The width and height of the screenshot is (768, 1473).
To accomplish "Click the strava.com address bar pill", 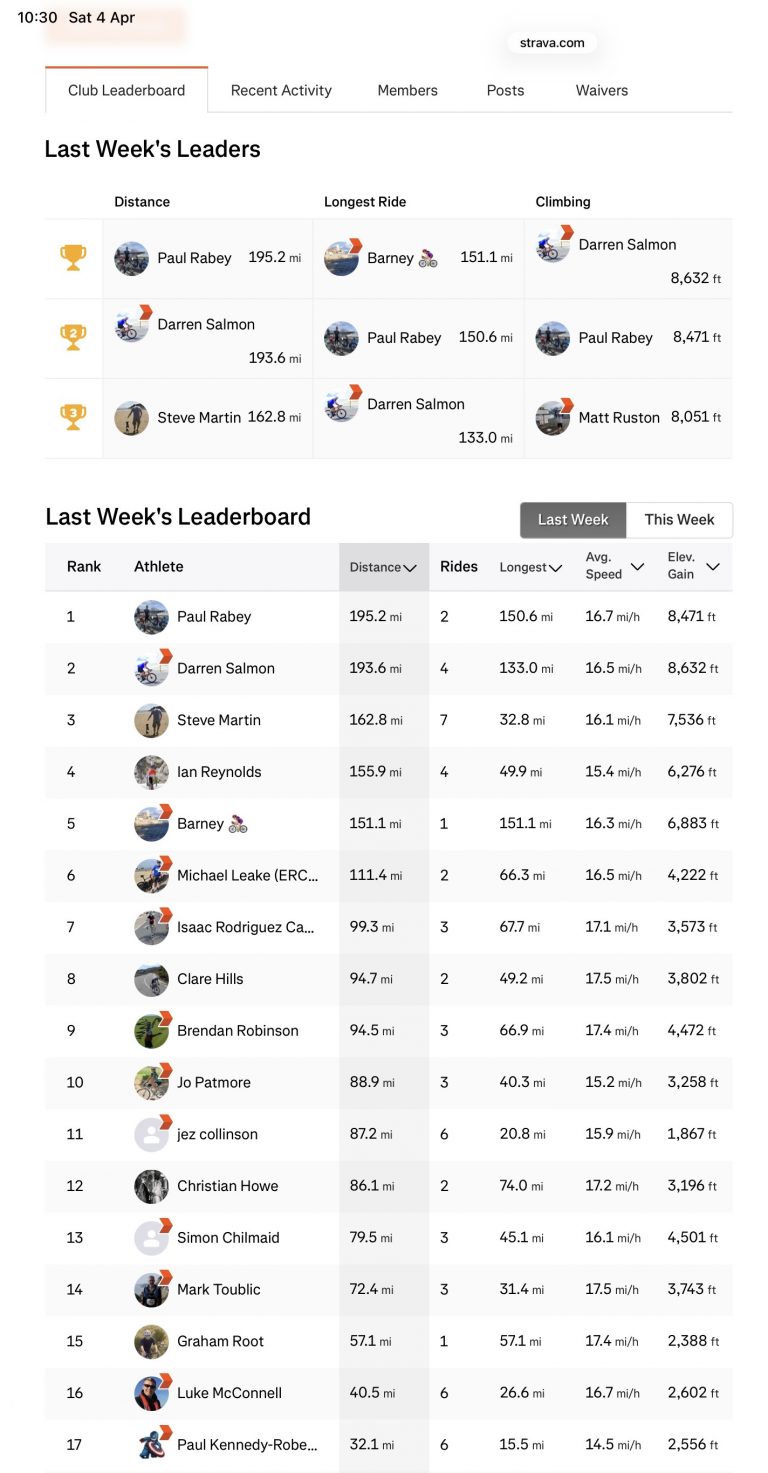I will click(x=551, y=42).
